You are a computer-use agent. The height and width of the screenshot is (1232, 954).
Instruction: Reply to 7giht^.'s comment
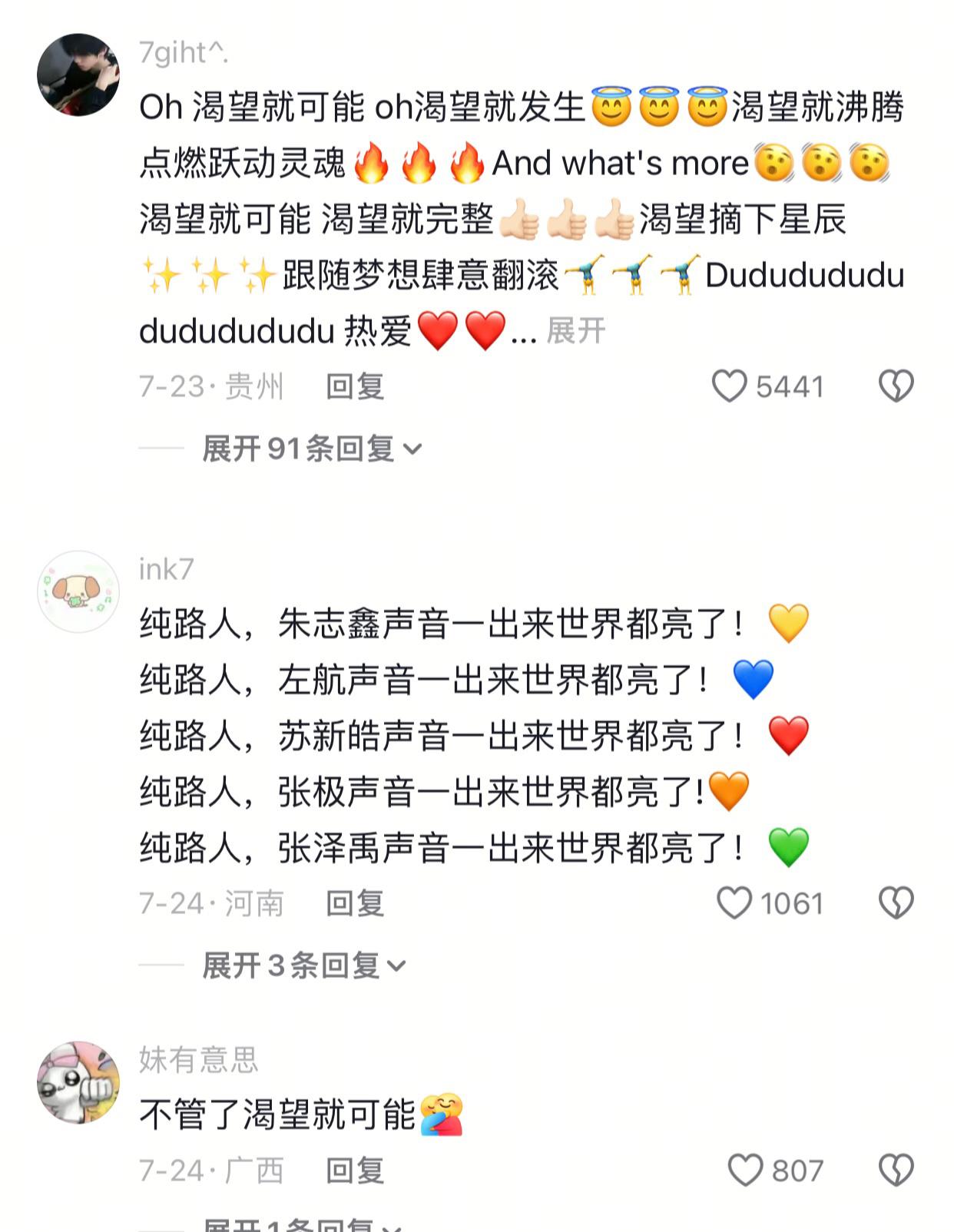pos(354,386)
